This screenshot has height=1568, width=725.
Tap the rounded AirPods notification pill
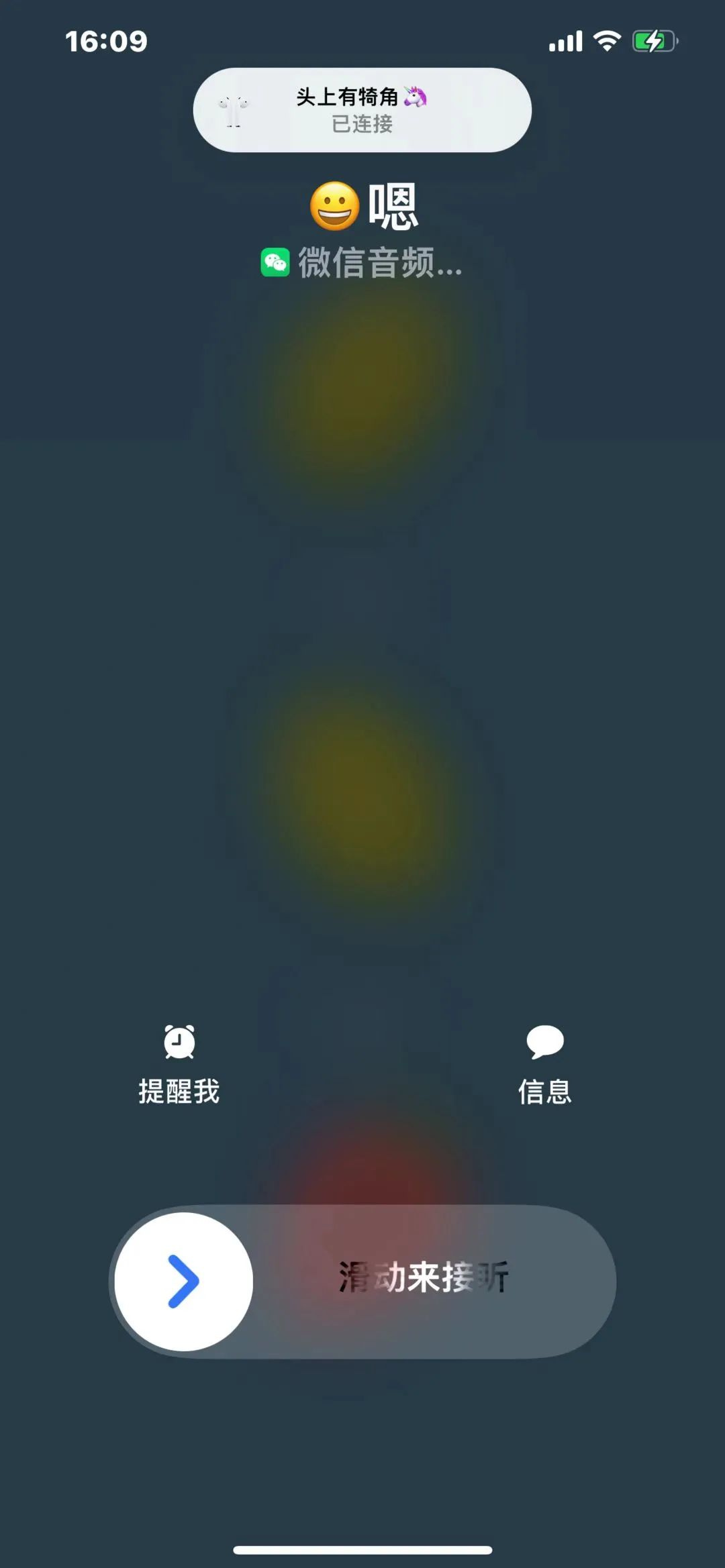[x=362, y=111]
